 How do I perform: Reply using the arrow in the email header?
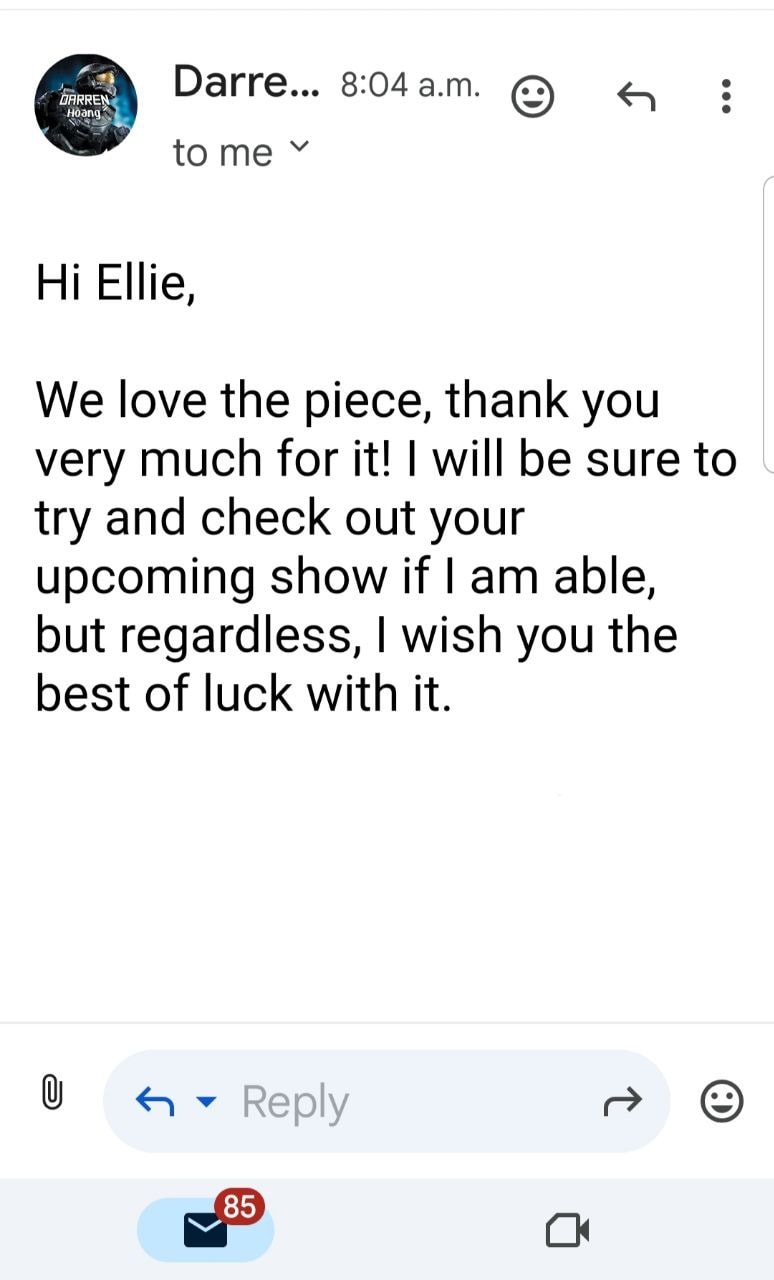click(x=636, y=97)
